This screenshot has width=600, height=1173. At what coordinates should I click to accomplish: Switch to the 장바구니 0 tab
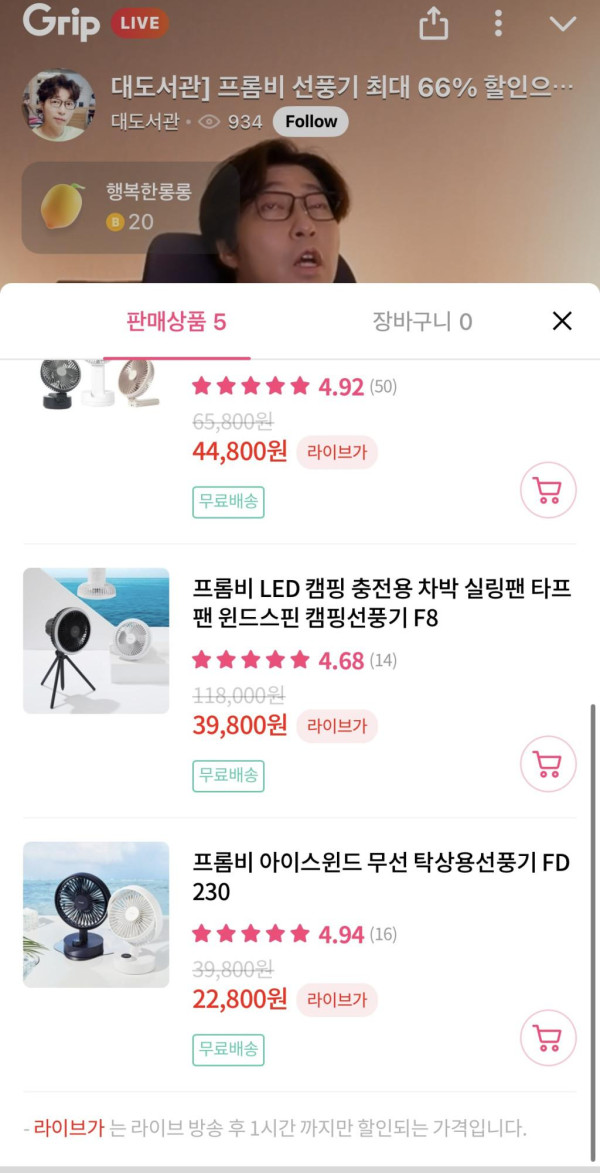click(422, 321)
